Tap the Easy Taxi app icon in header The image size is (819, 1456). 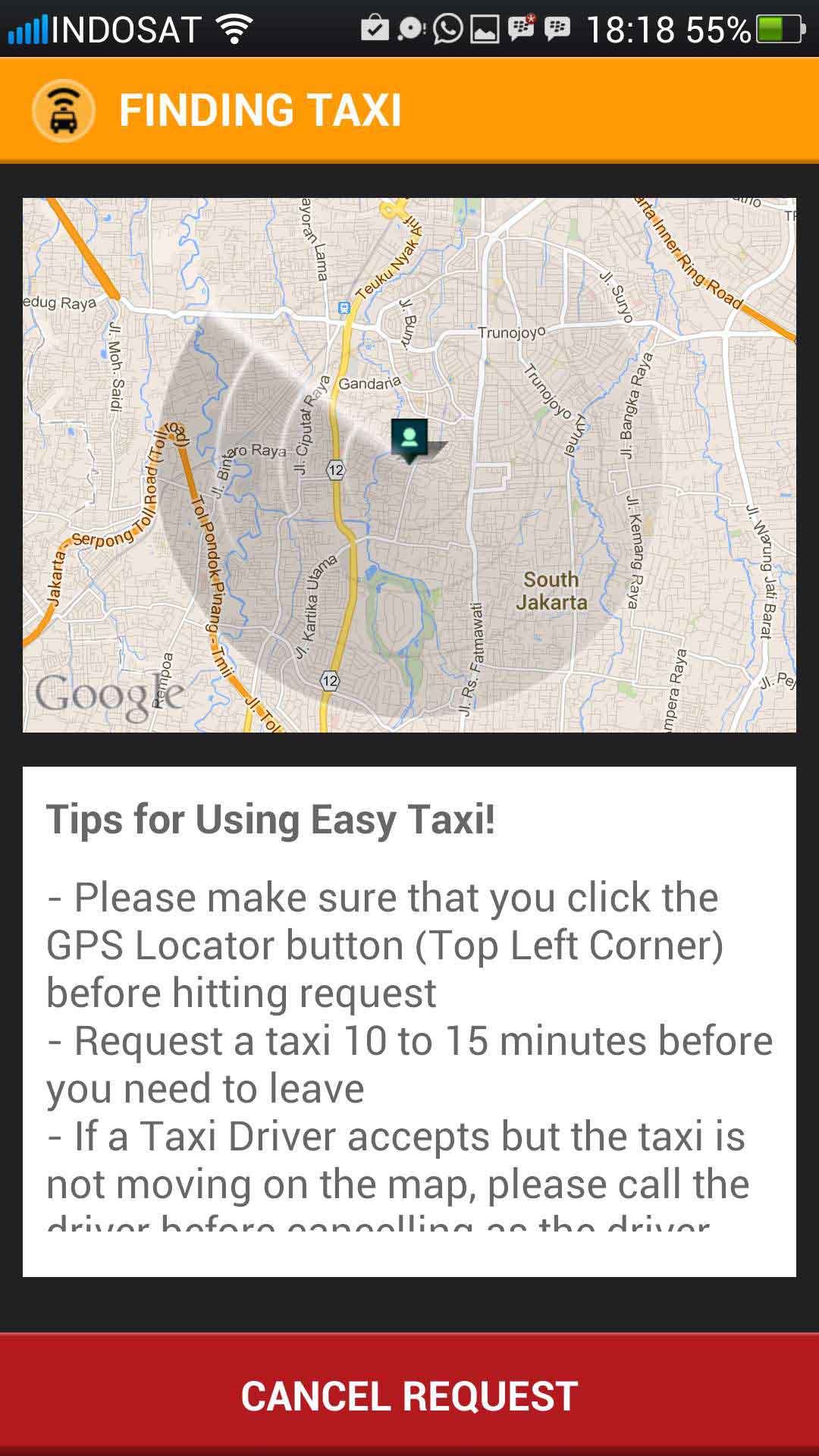(x=64, y=111)
